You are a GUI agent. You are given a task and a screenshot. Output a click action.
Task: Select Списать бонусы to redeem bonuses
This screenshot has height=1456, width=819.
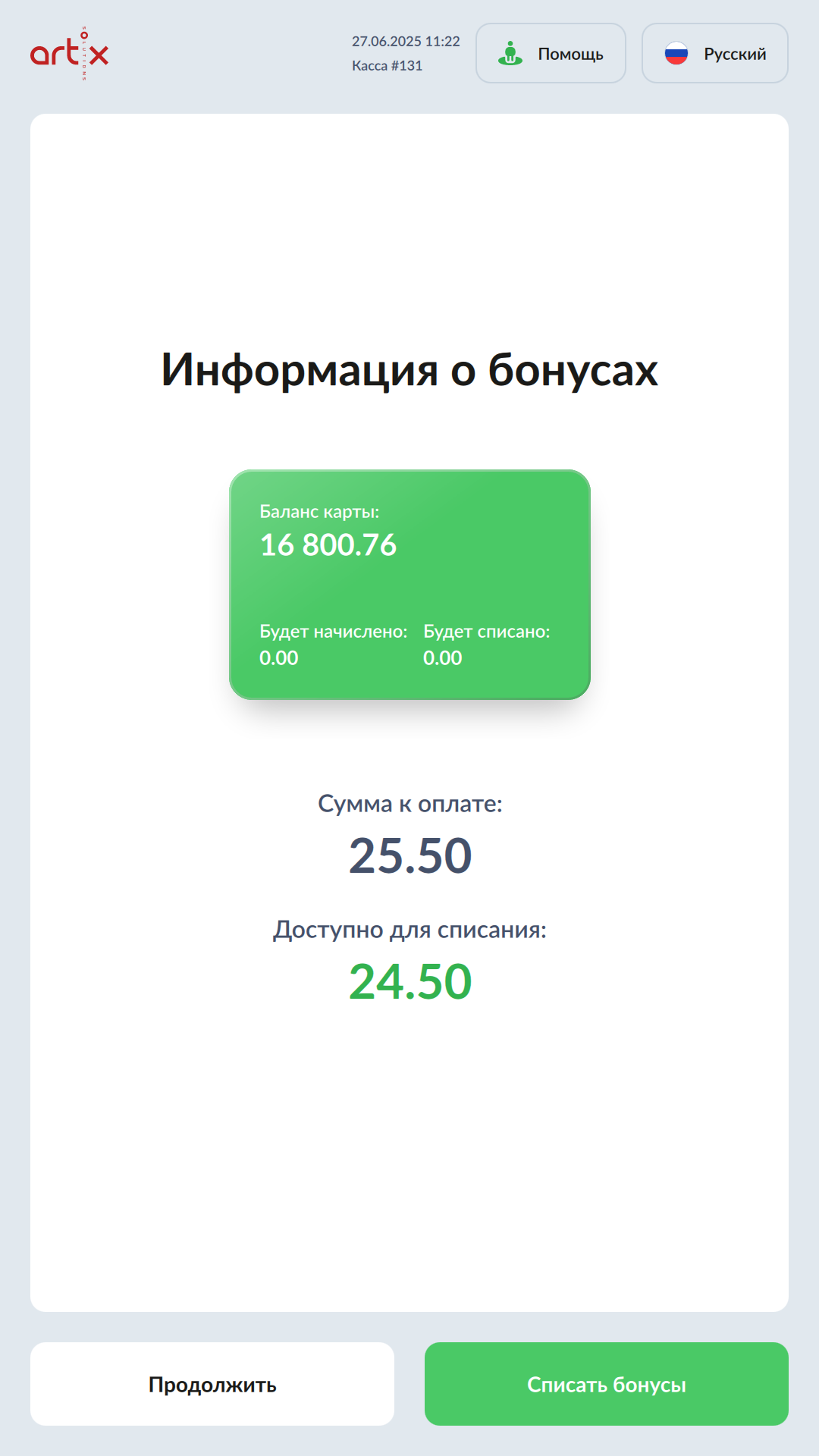(606, 1384)
